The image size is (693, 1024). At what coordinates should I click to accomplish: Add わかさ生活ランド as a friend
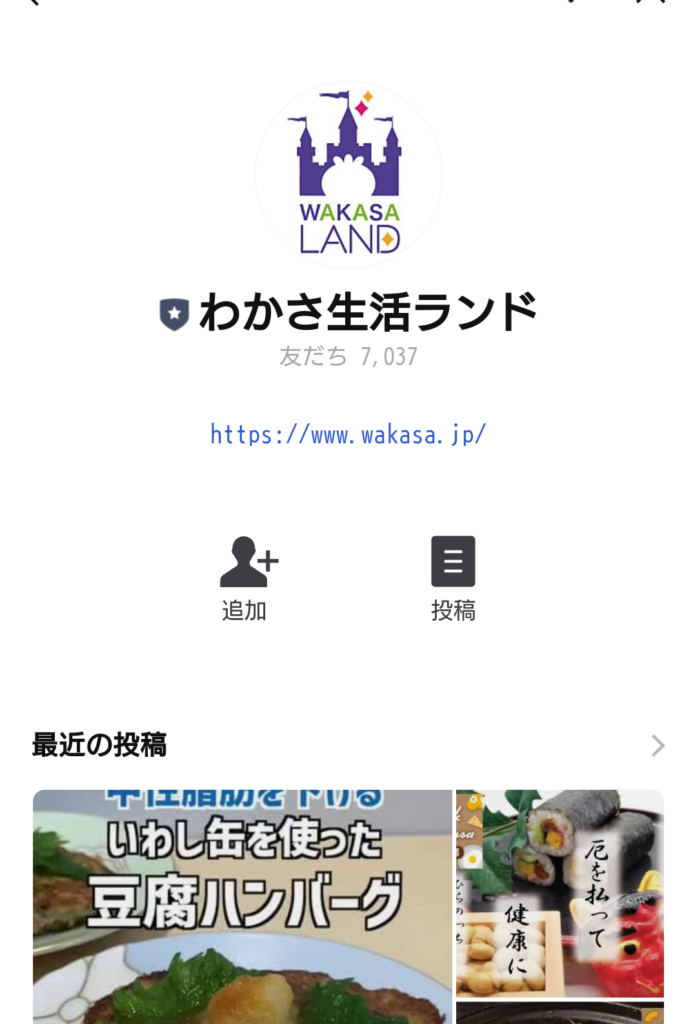point(247,579)
